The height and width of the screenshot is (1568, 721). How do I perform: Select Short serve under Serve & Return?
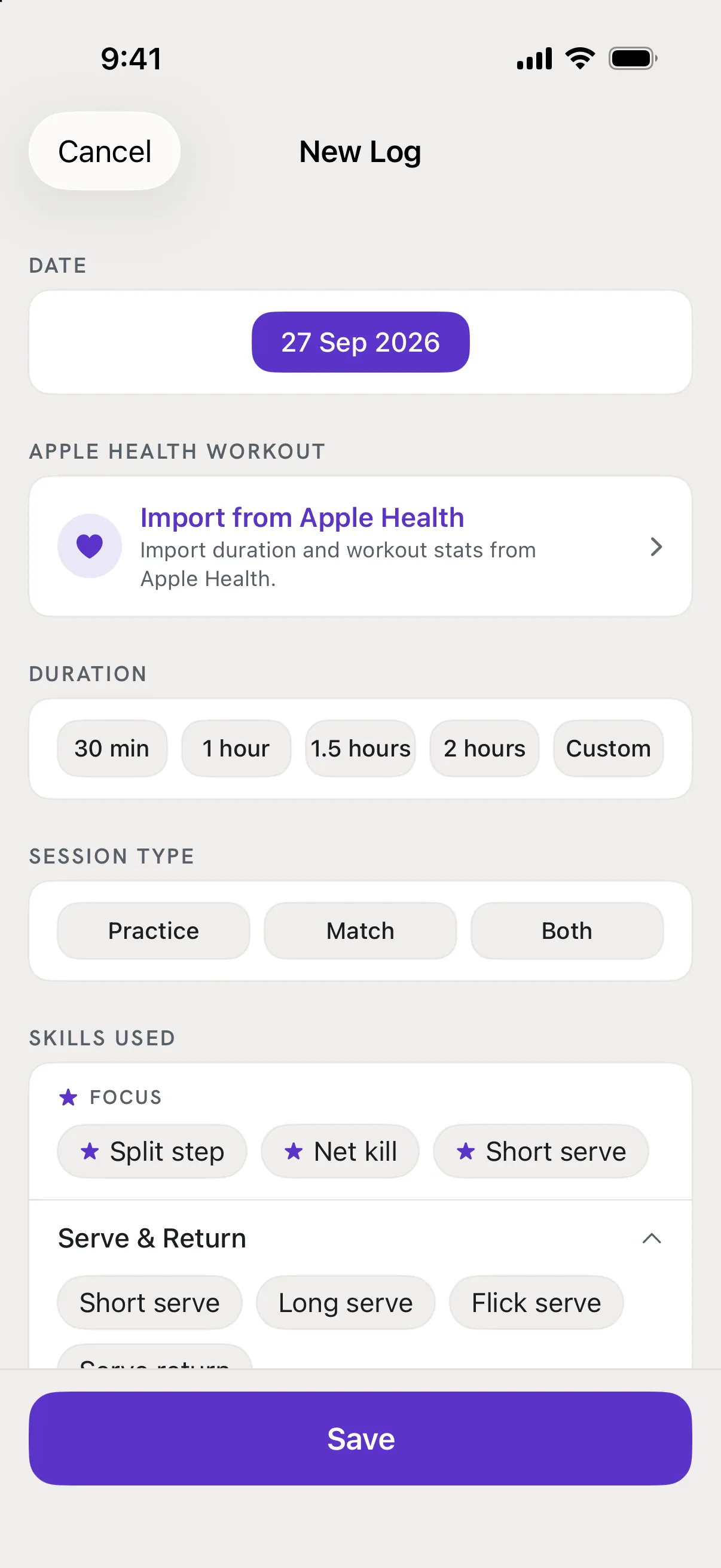click(149, 1302)
